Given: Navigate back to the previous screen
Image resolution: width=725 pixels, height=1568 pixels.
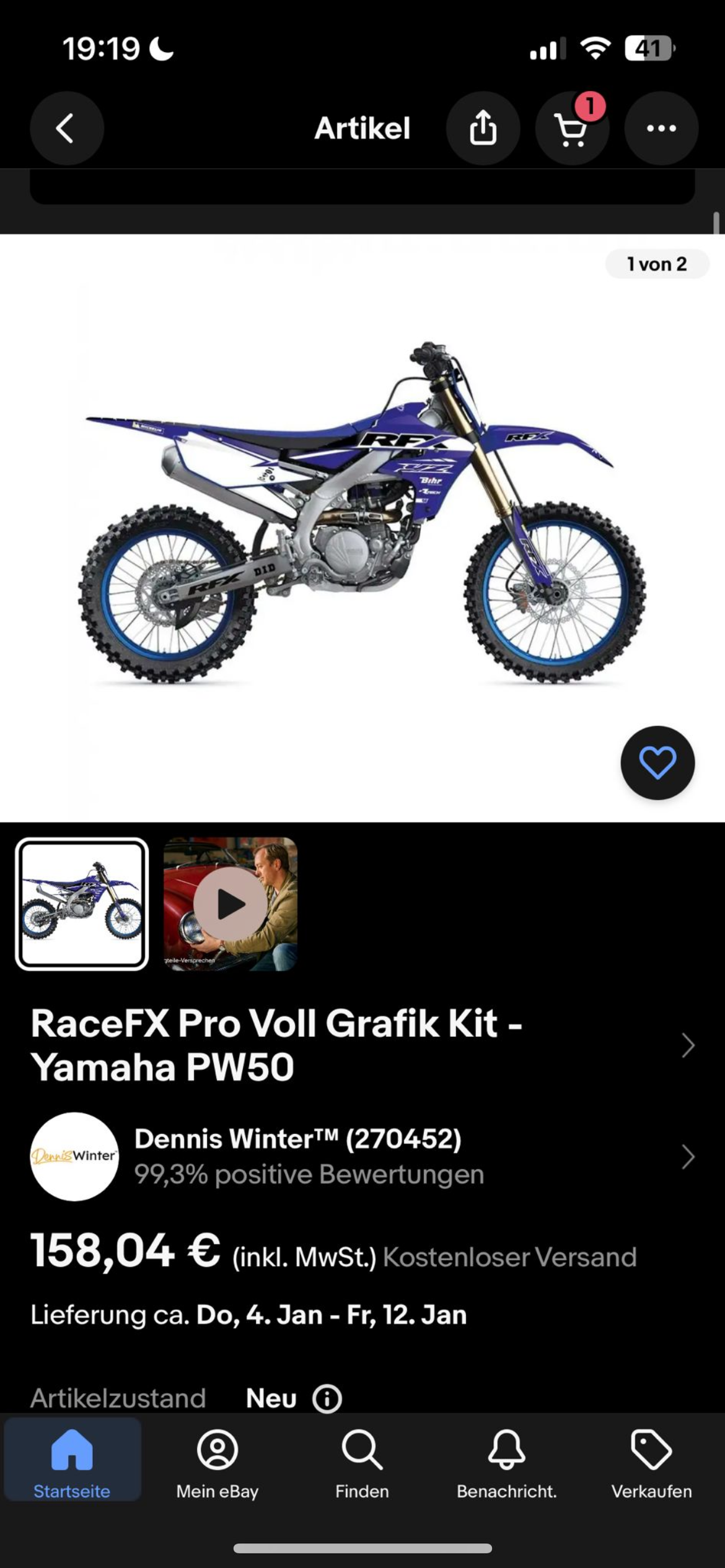Looking at the screenshot, I should click(x=67, y=128).
